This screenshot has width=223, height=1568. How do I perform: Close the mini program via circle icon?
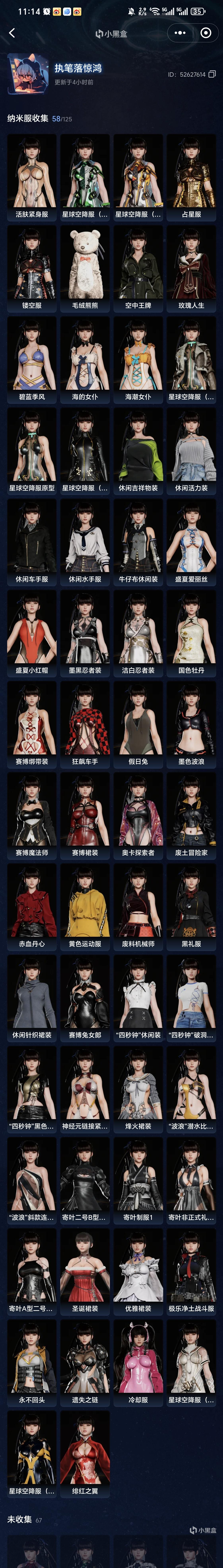206,33
